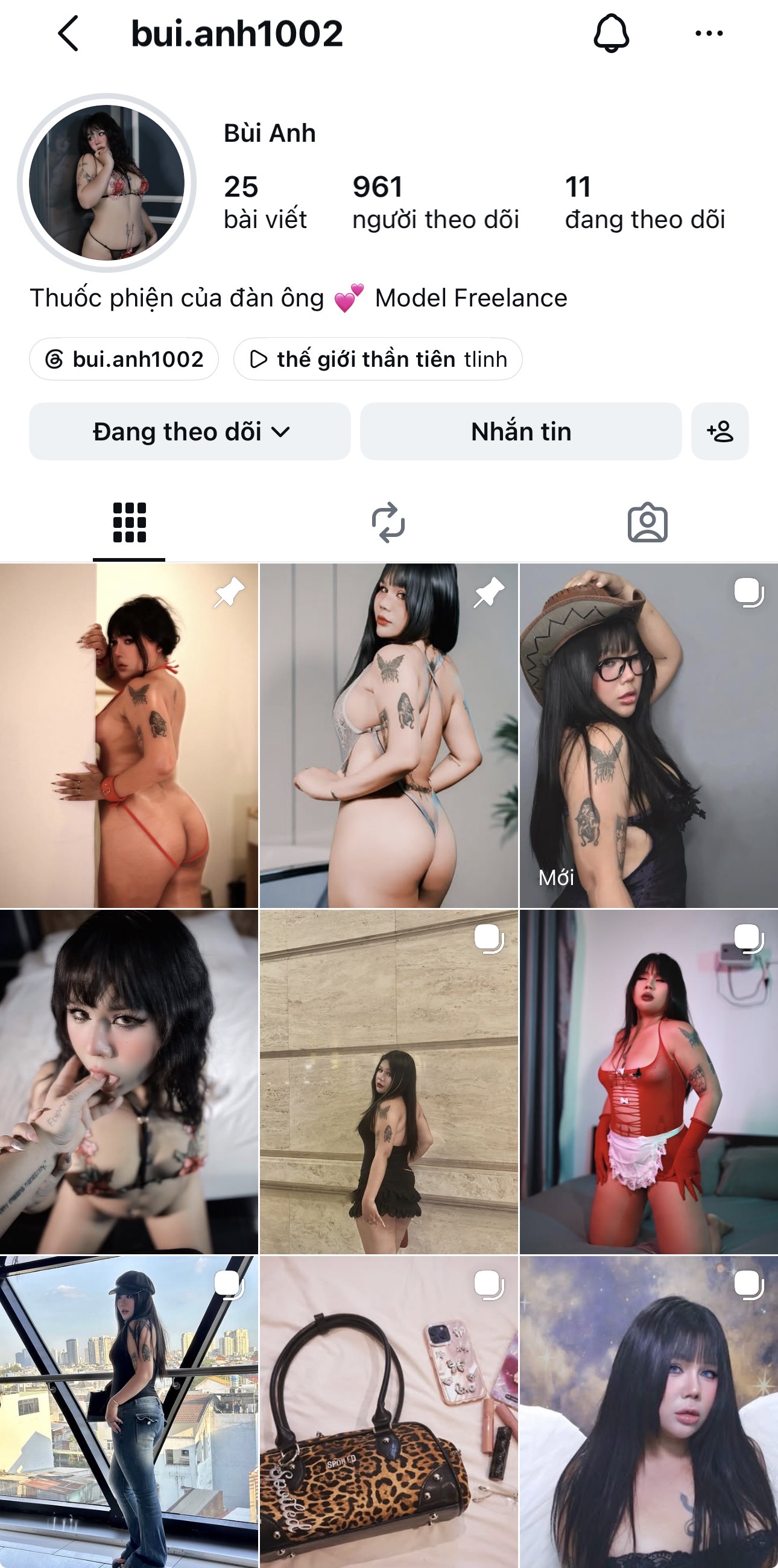Play the thế giới thần tiên audio chip
778x1568 pixels.
(378, 359)
